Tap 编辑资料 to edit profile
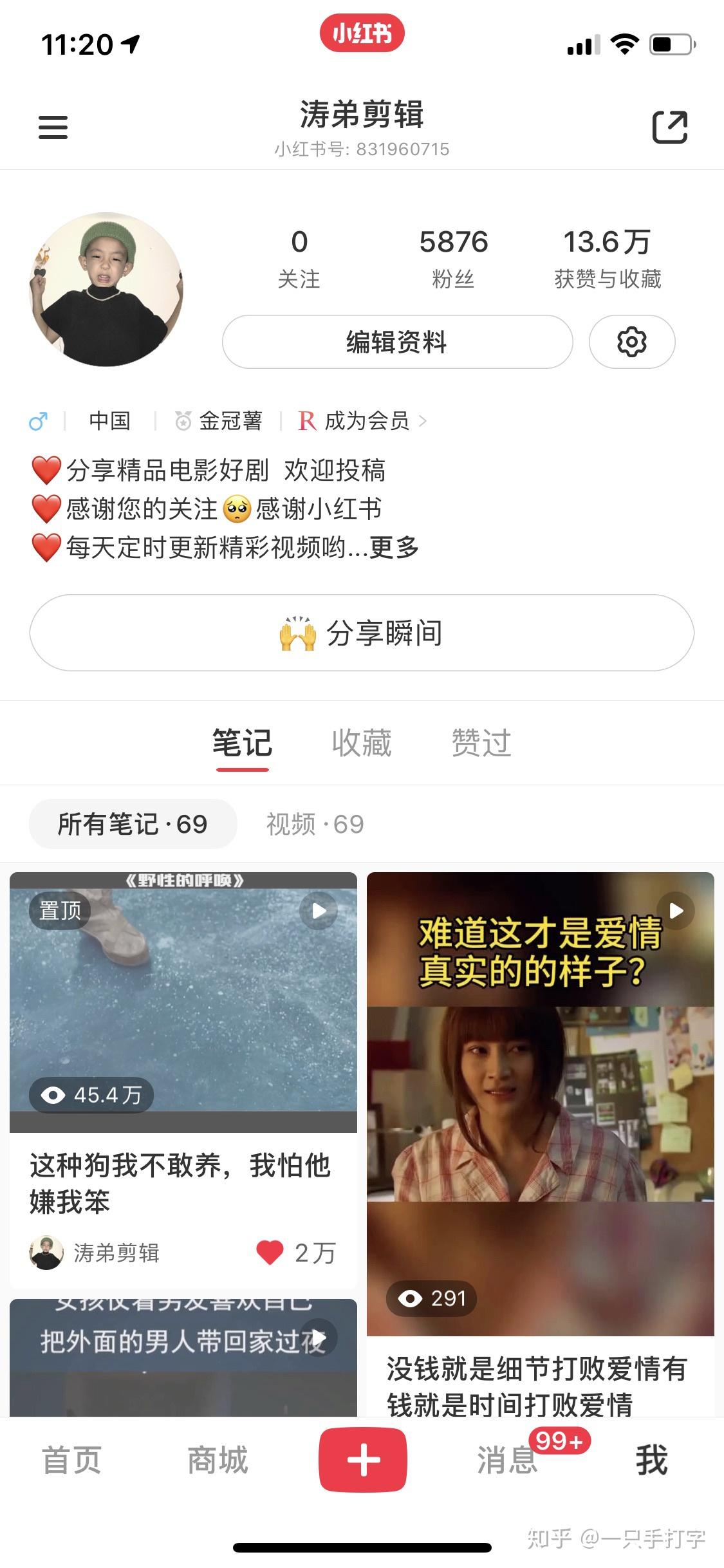The height and width of the screenshot is (1568, 724). (x=397, y=342)
